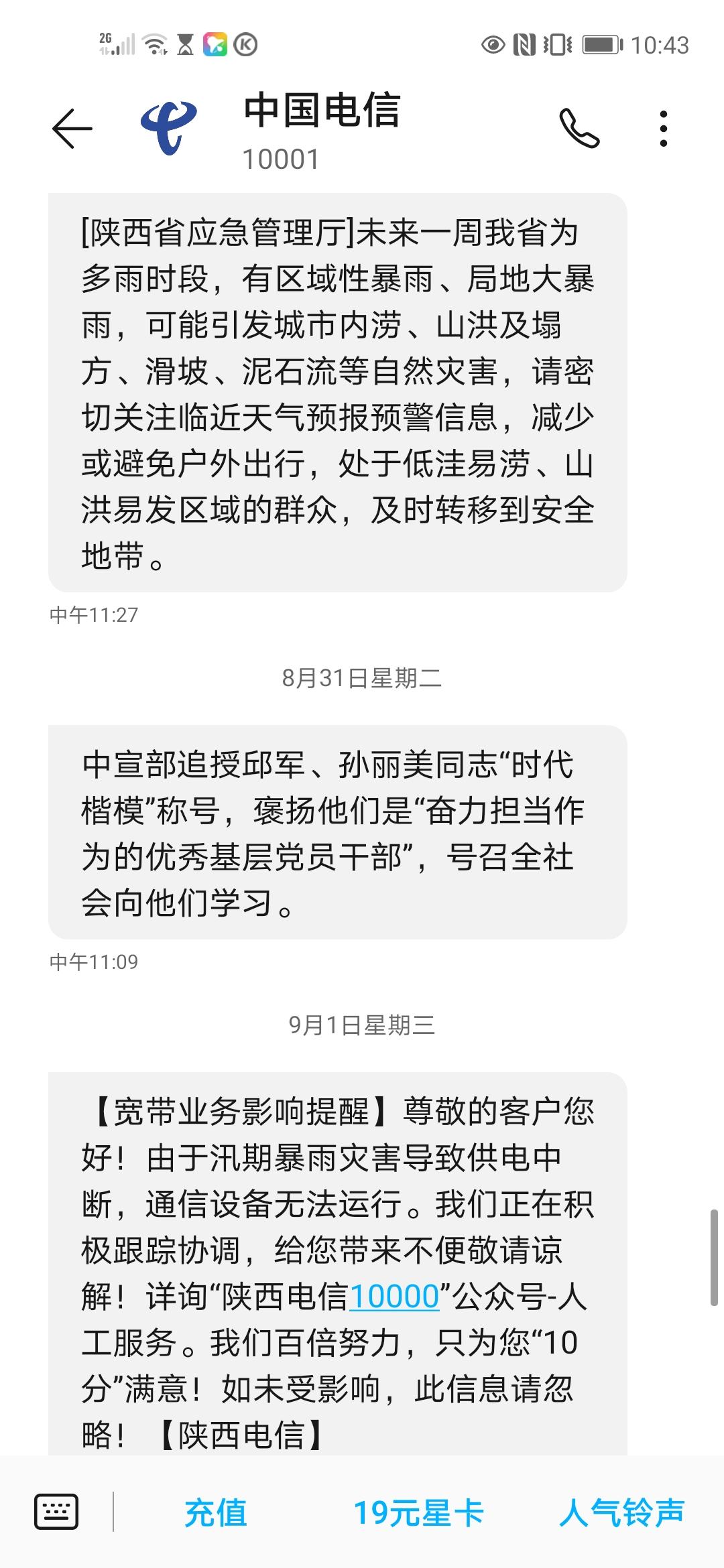Open the three-dot overflow menu
This screenshot has width=724, height=1568.
click(663, 129)
